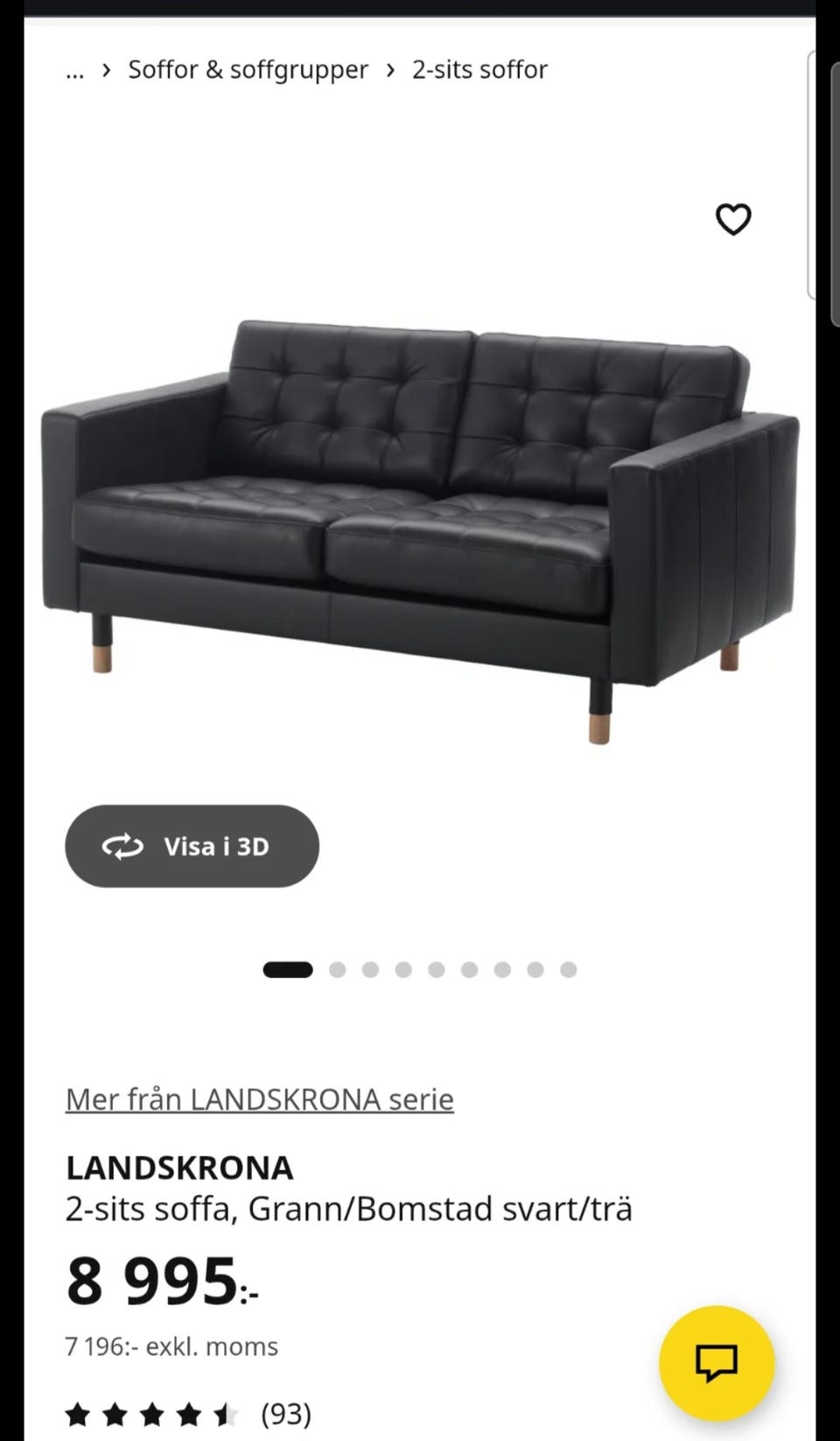Expand the collapsed breadcrumb ellipsis

[75, 70]
